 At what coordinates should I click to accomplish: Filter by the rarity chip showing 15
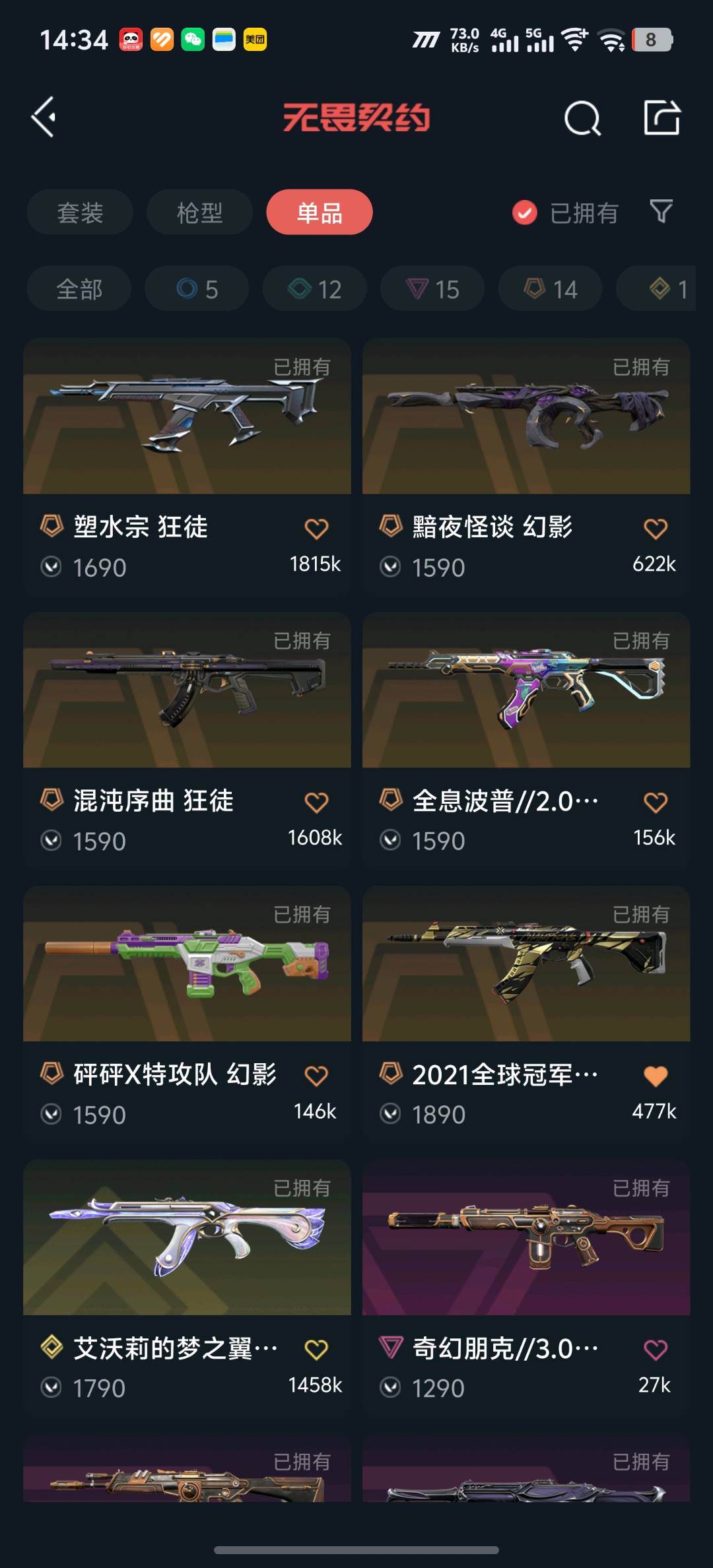point(432,289)
